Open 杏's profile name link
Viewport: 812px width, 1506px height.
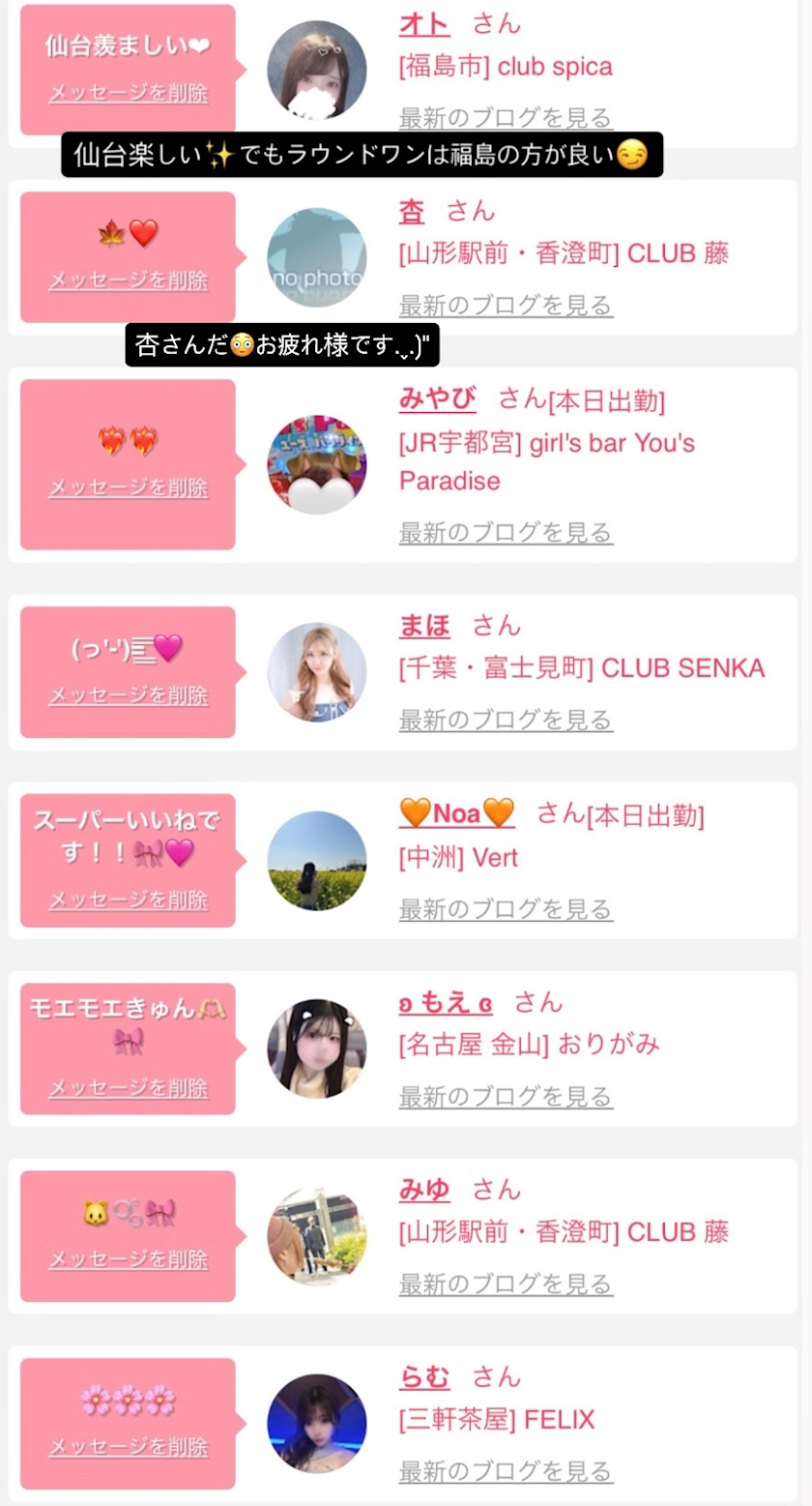click(x=412, y=211)
